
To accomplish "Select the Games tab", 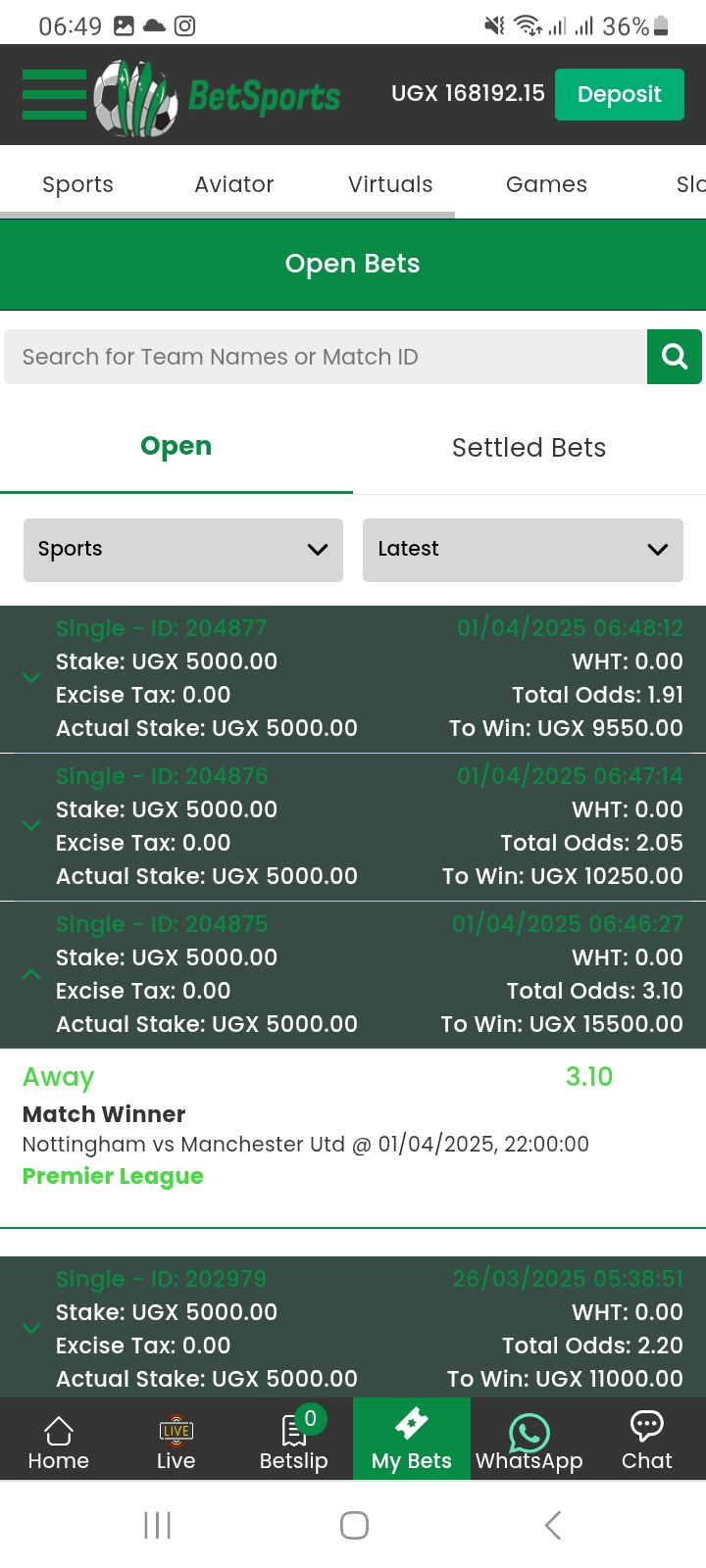I will tap(546, 184).
